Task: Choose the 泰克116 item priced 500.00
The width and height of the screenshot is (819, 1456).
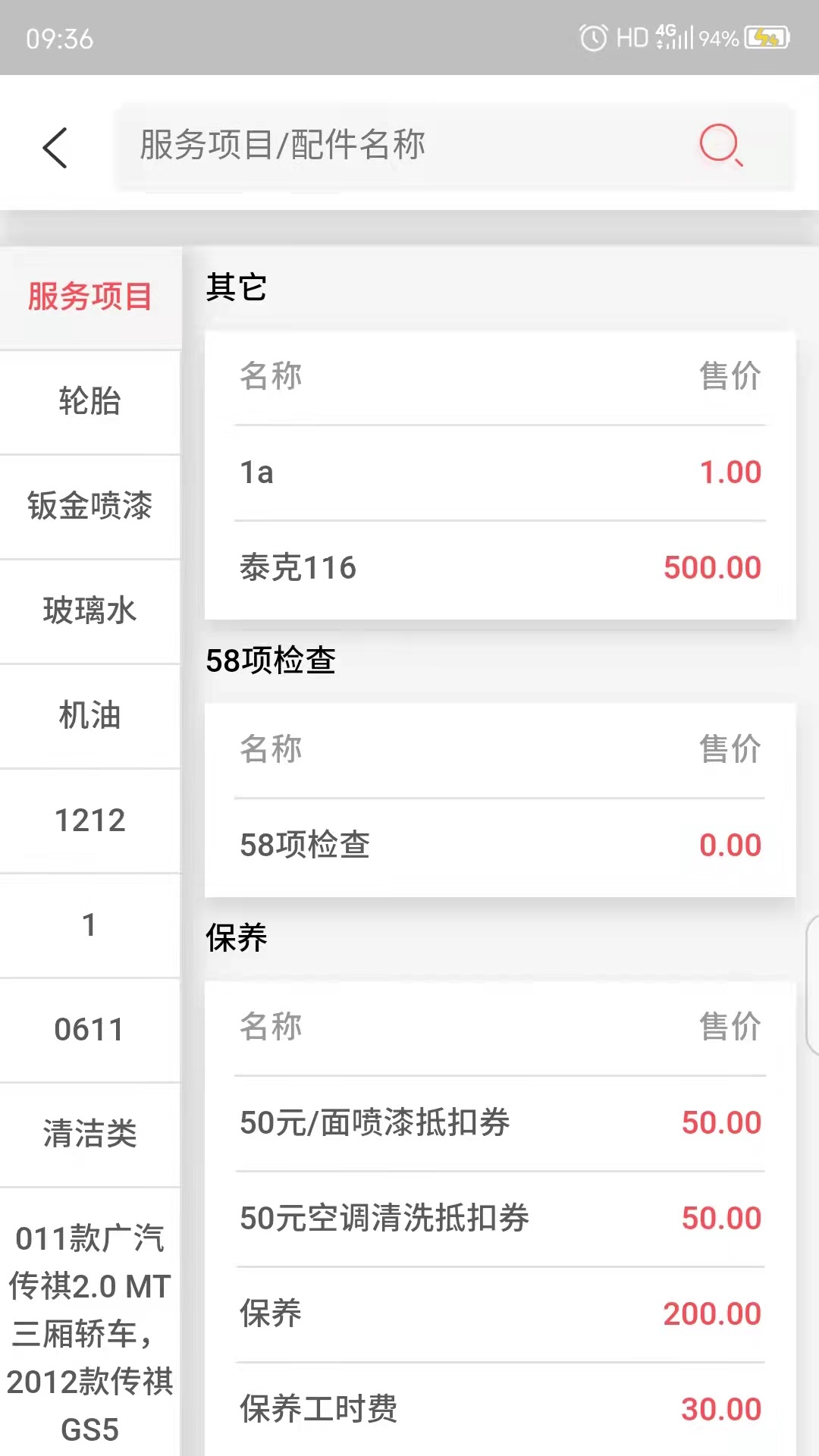Action: 499,567
